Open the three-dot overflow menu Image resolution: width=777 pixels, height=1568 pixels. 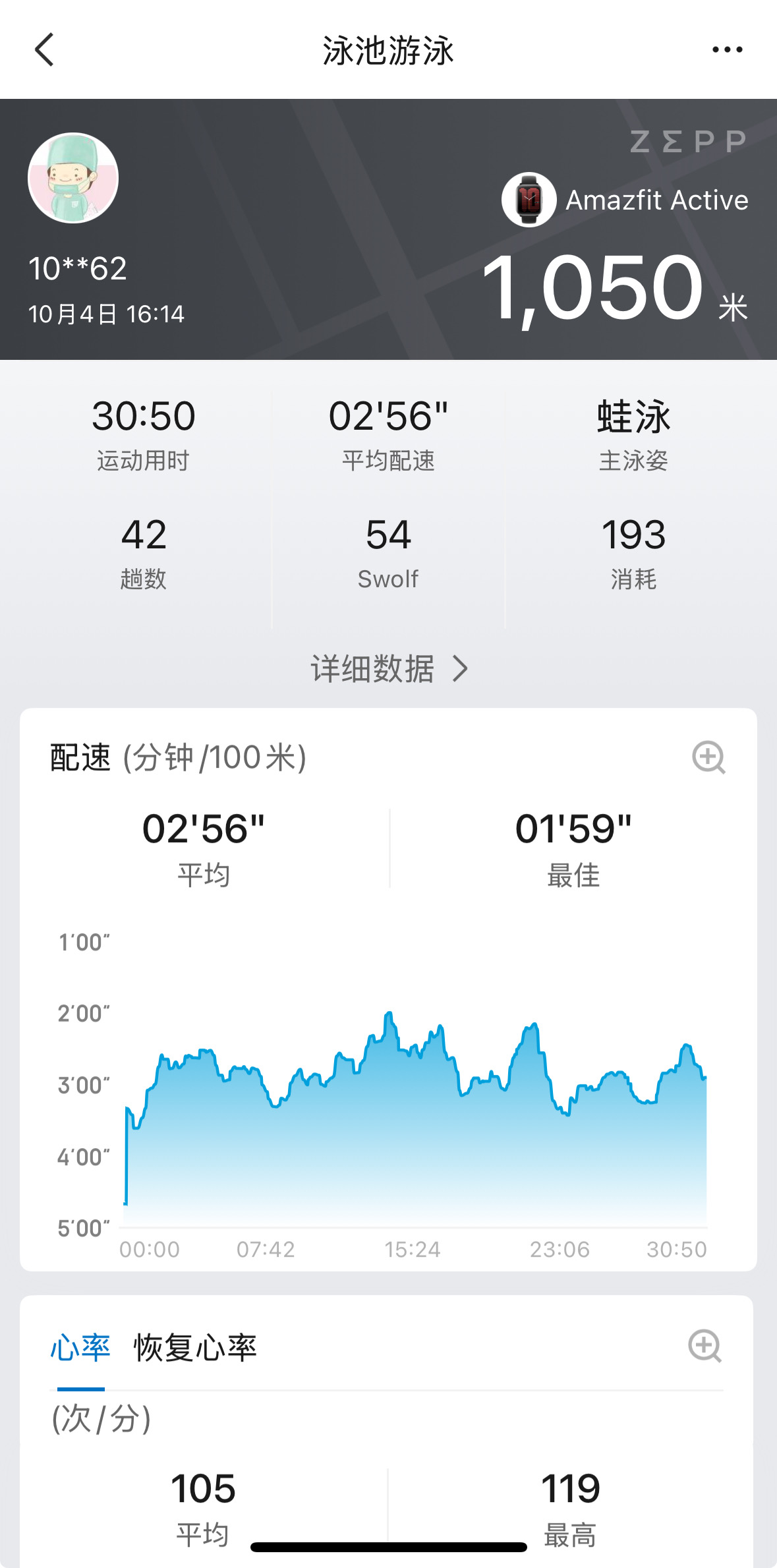click(727, 50)
